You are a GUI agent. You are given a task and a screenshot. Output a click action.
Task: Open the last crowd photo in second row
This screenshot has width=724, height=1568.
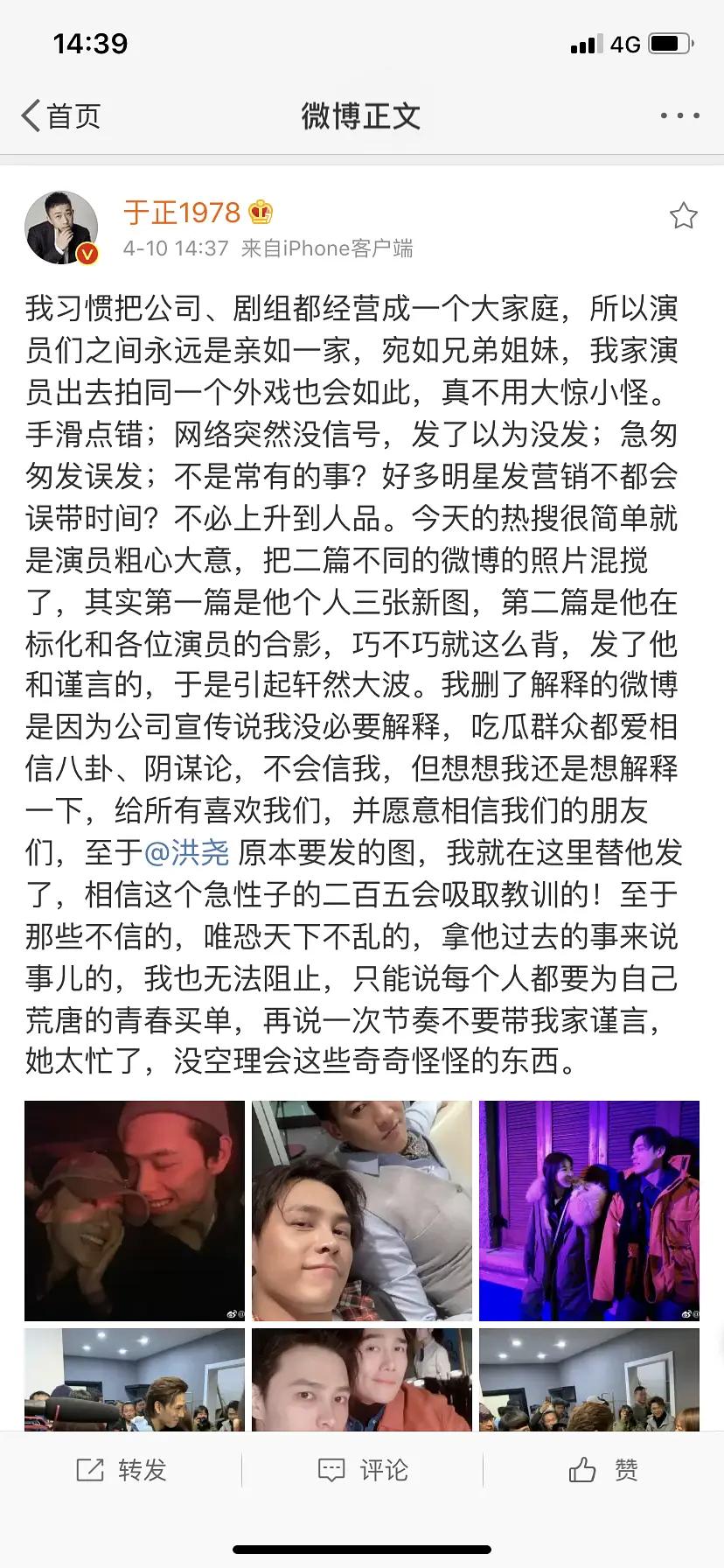[x=589, y=1379]
